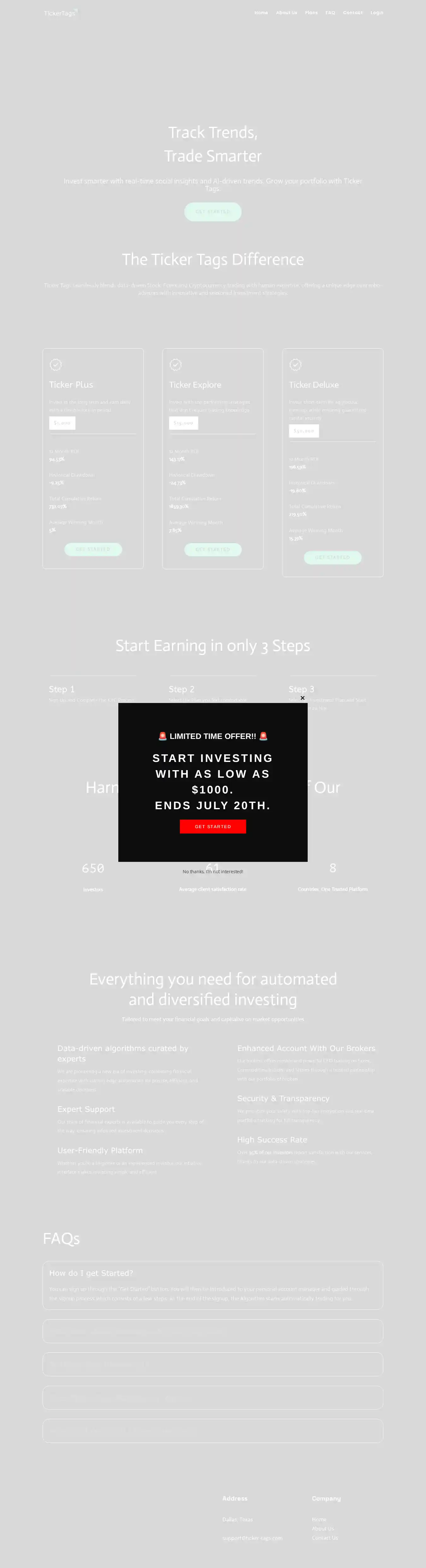Screen dimensions: 426x1568
Task: Tap Login in the top menu
Action: click(377, 13)
